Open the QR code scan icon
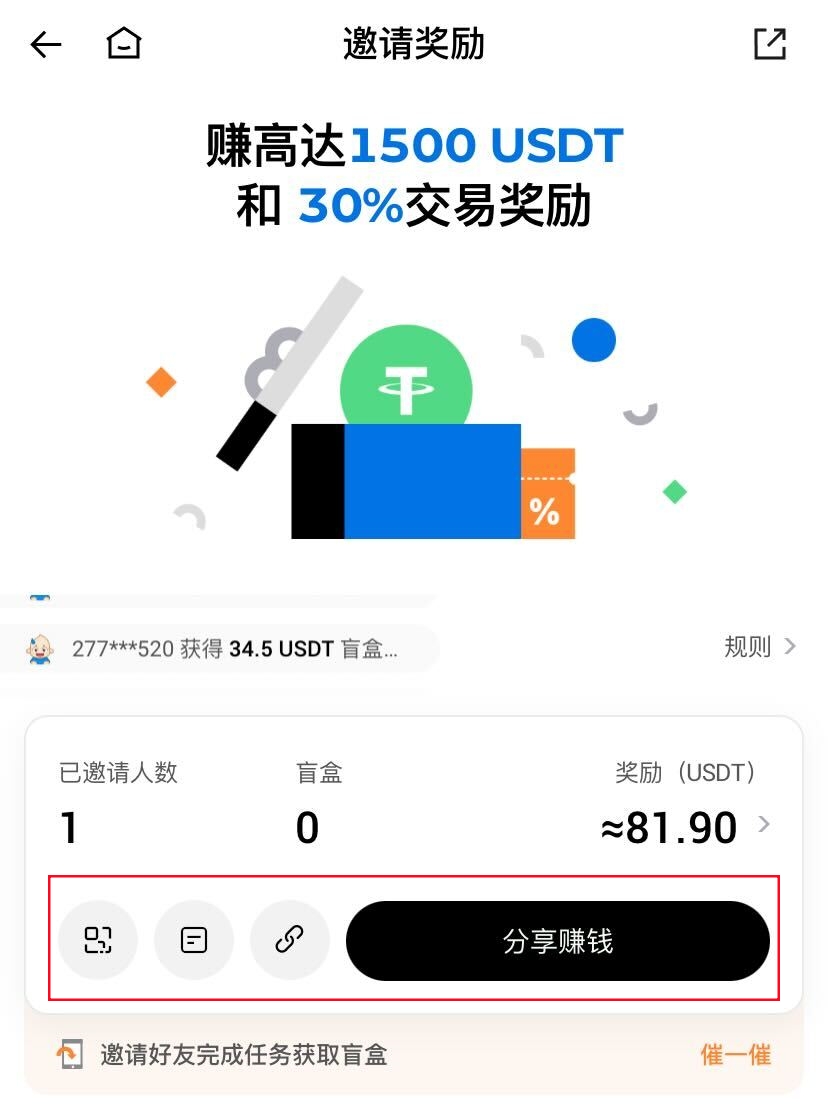 tap(98, 940)
